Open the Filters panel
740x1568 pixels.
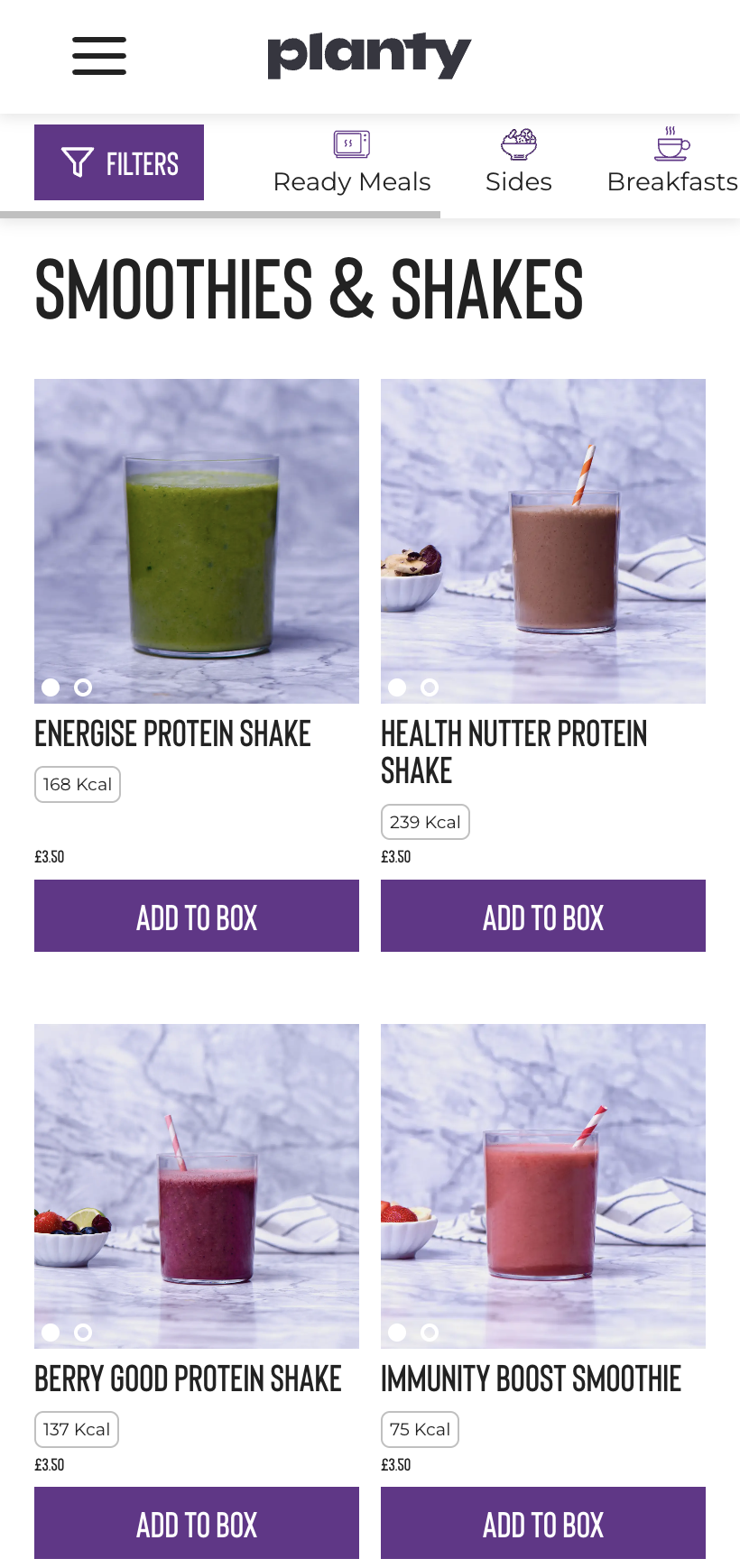click(x=119, y=162)
